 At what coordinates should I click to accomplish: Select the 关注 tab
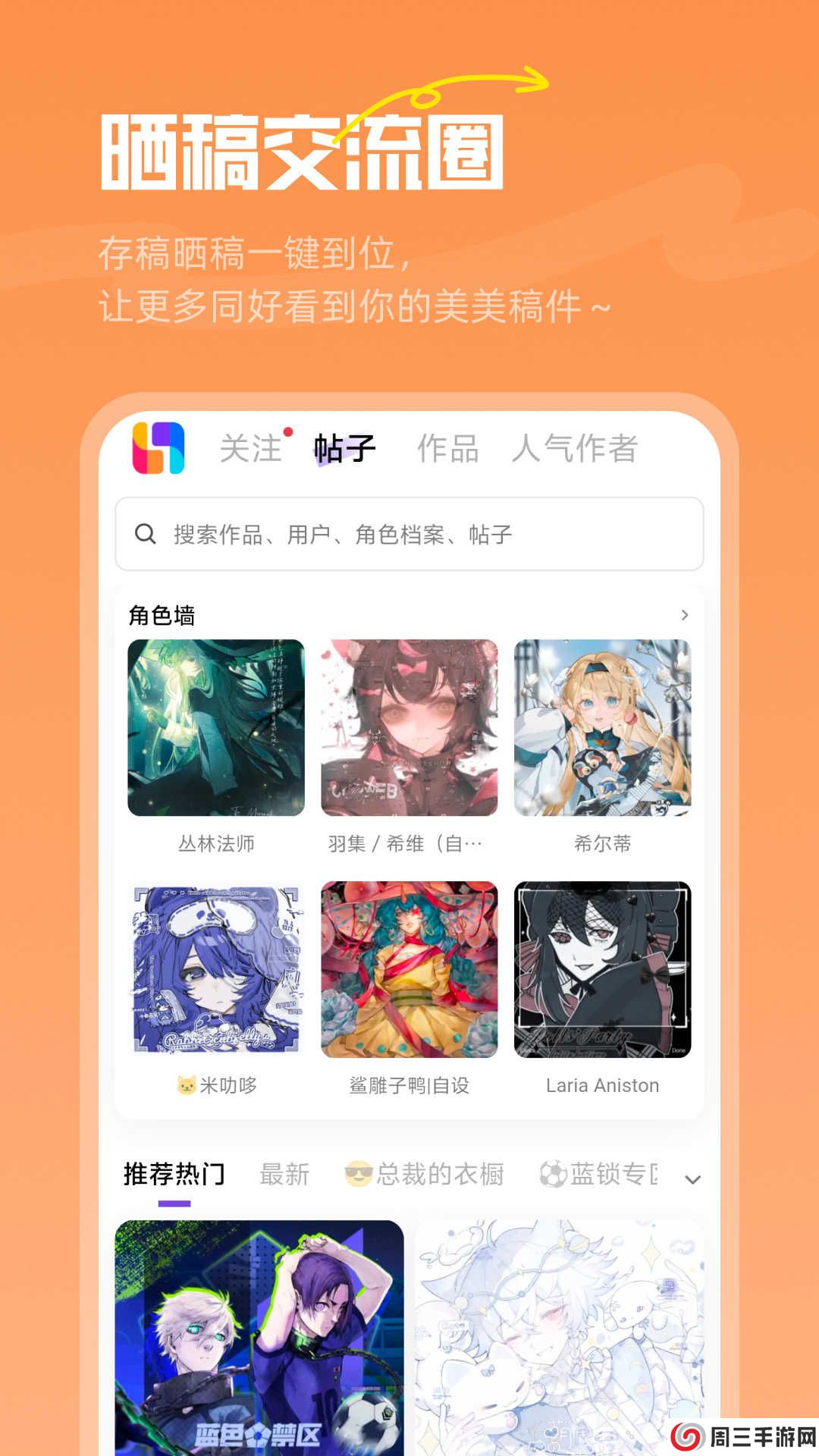pyautogui.click(x=249, y=448)
